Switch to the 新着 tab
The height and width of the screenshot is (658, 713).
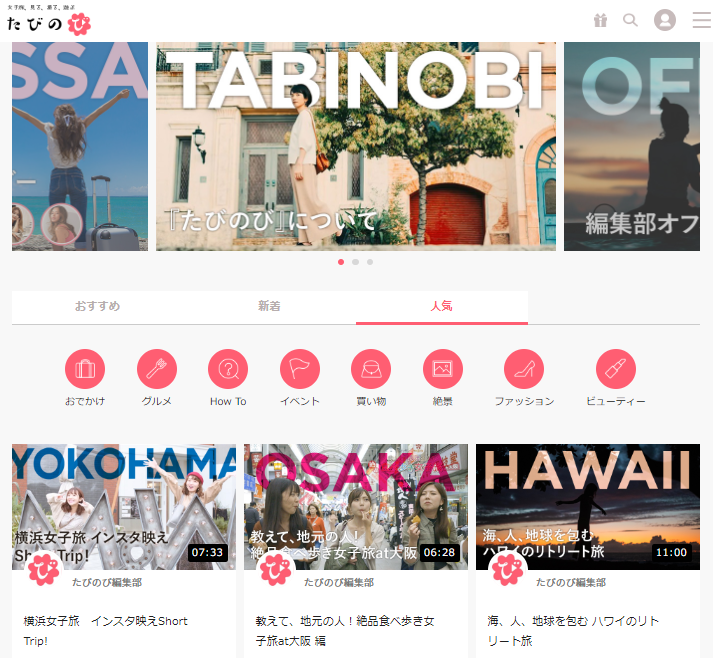(x=269, y=306)
